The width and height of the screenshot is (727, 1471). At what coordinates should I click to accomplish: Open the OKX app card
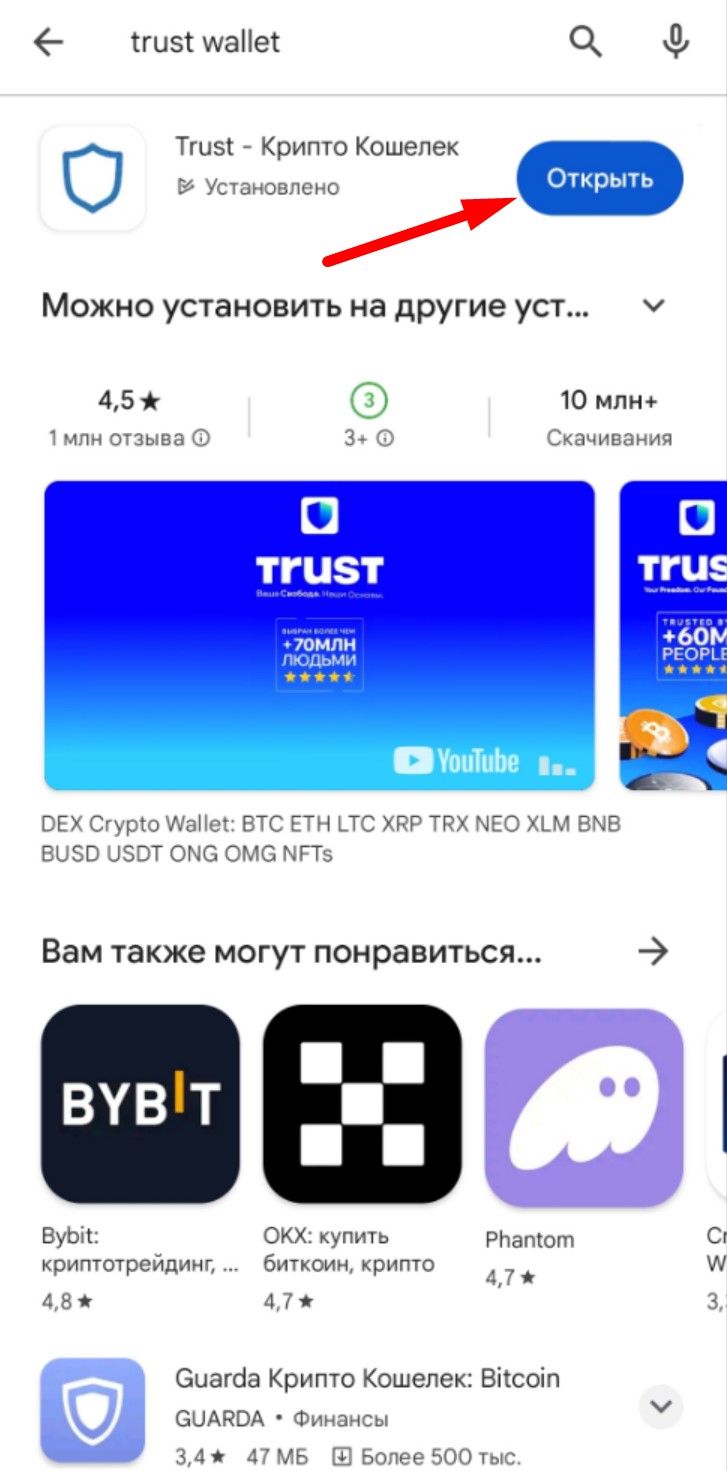362,1105
